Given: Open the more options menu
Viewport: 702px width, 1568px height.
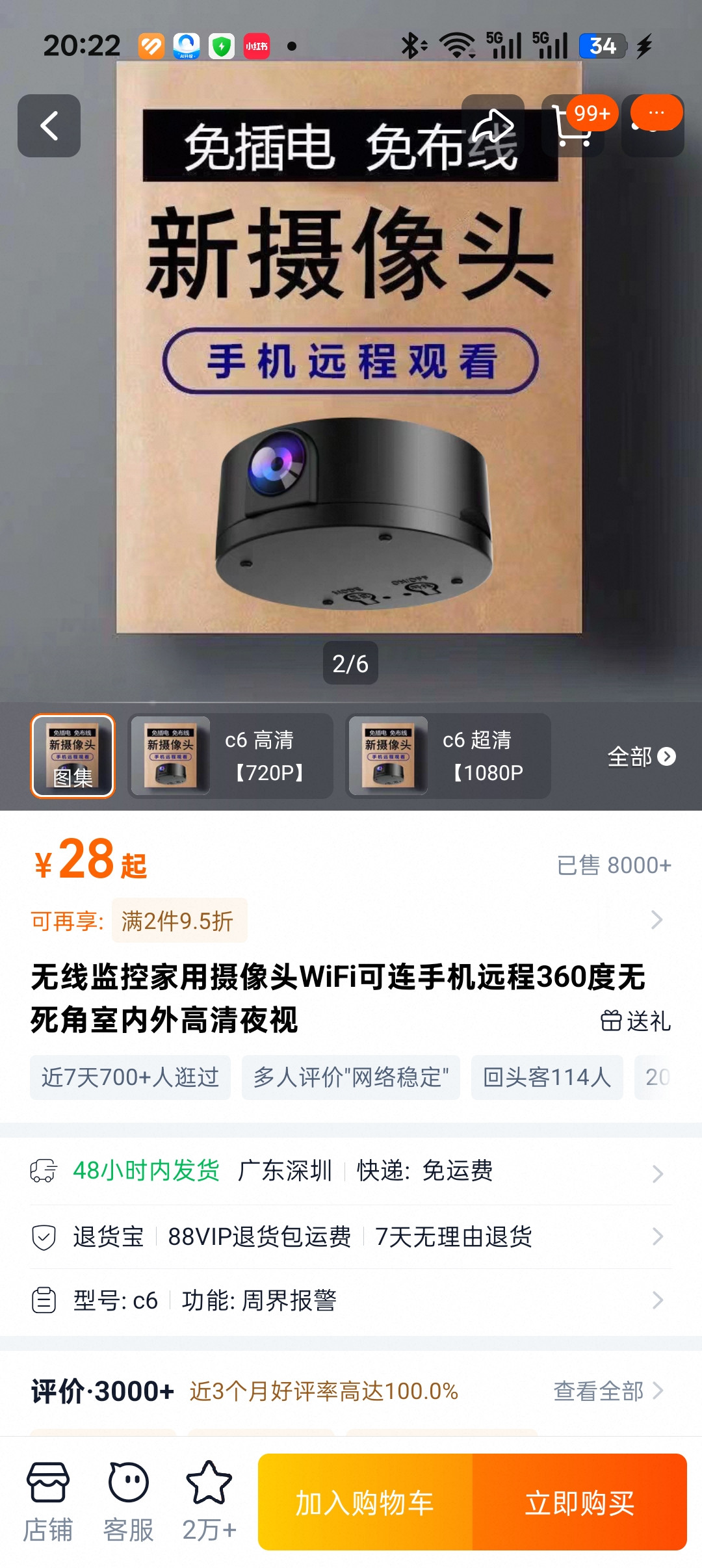Looking at the screenshot, I should point(653,125).
